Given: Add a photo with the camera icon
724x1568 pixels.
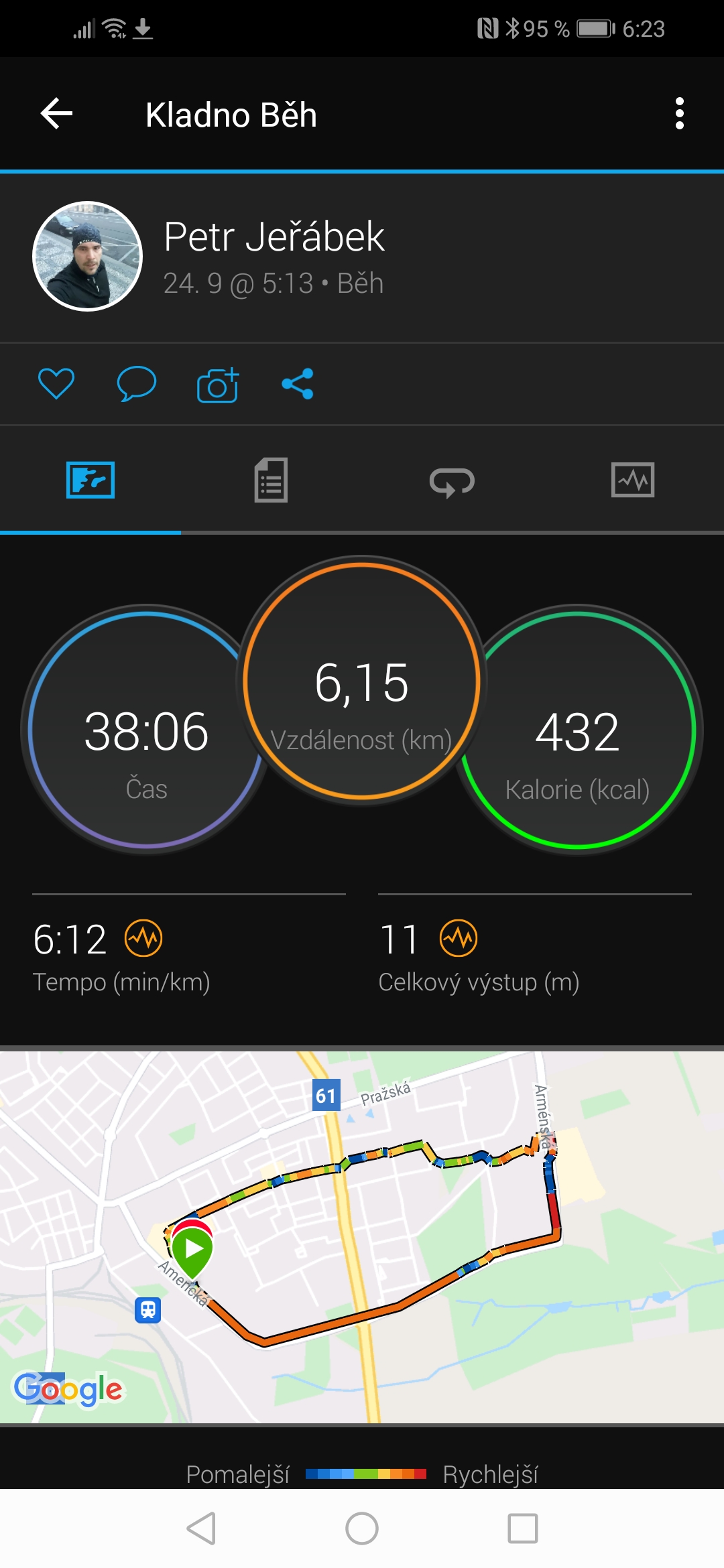Looking at the screenshot, I should pyautogui.click(x=218, y=385).
